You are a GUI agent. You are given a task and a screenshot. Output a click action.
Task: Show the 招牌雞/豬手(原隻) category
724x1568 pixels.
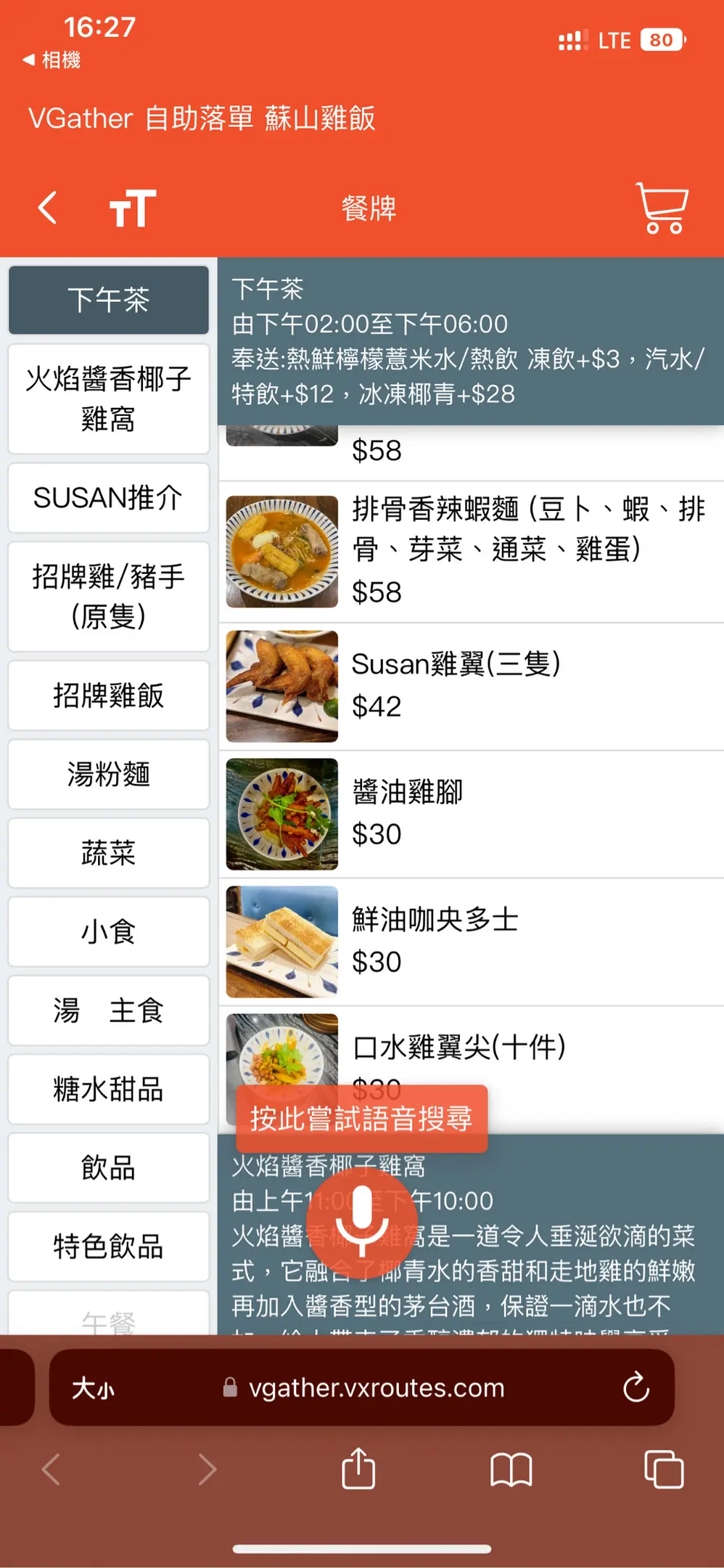(x=109, y=597)
